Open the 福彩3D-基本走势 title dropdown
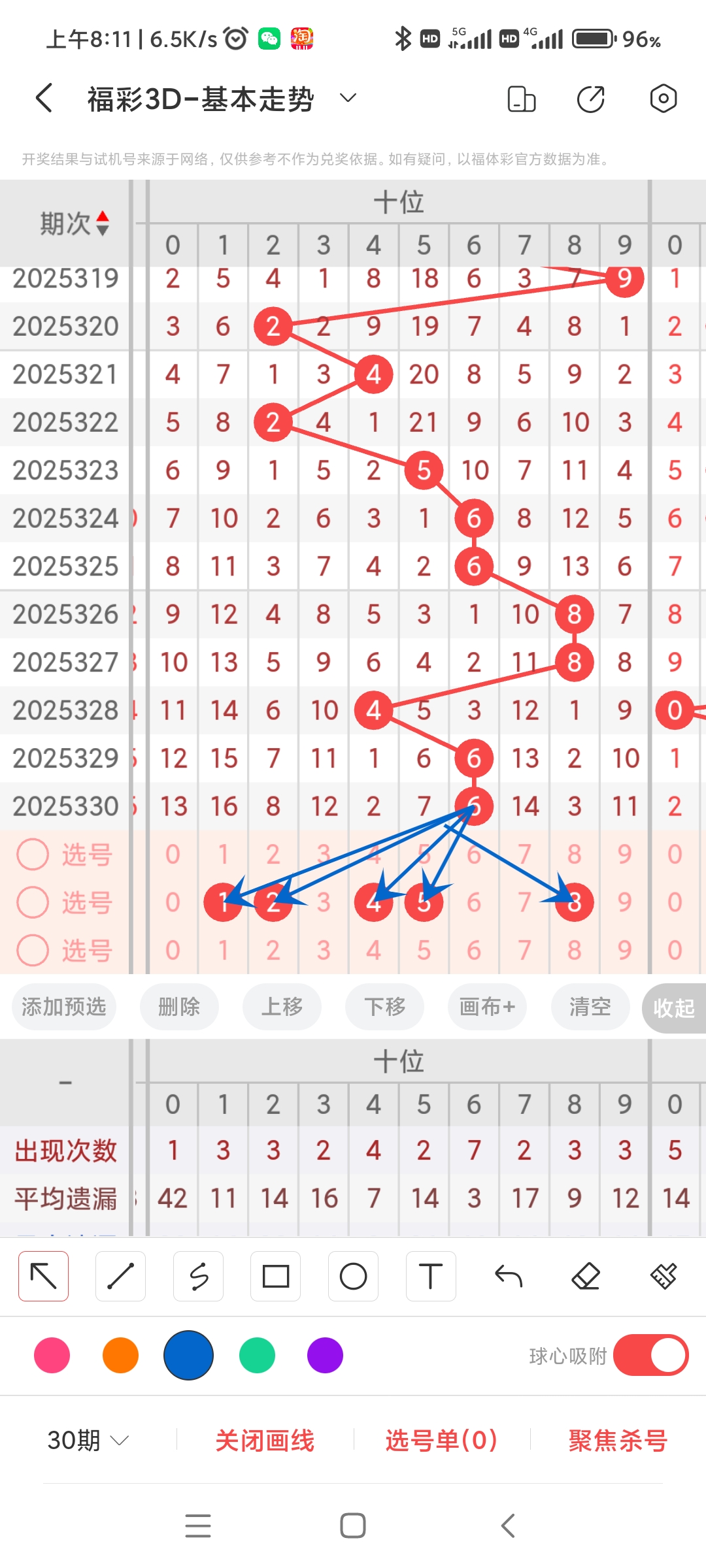The width and height of the screenshot is (706, 1568). coord(347,98)
